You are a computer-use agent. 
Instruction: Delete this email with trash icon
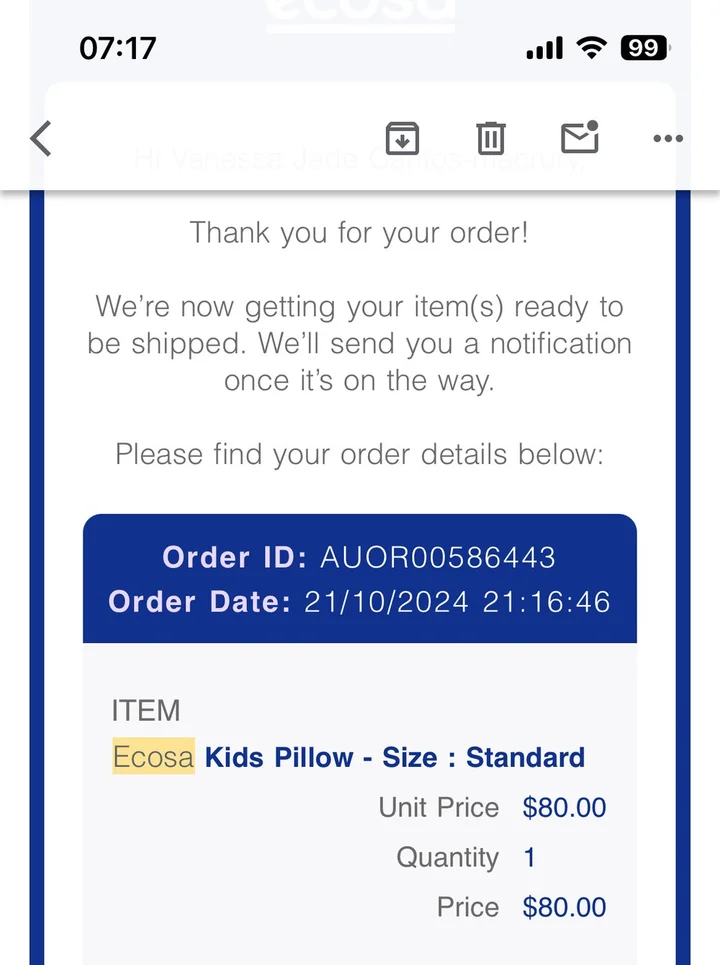490,138
